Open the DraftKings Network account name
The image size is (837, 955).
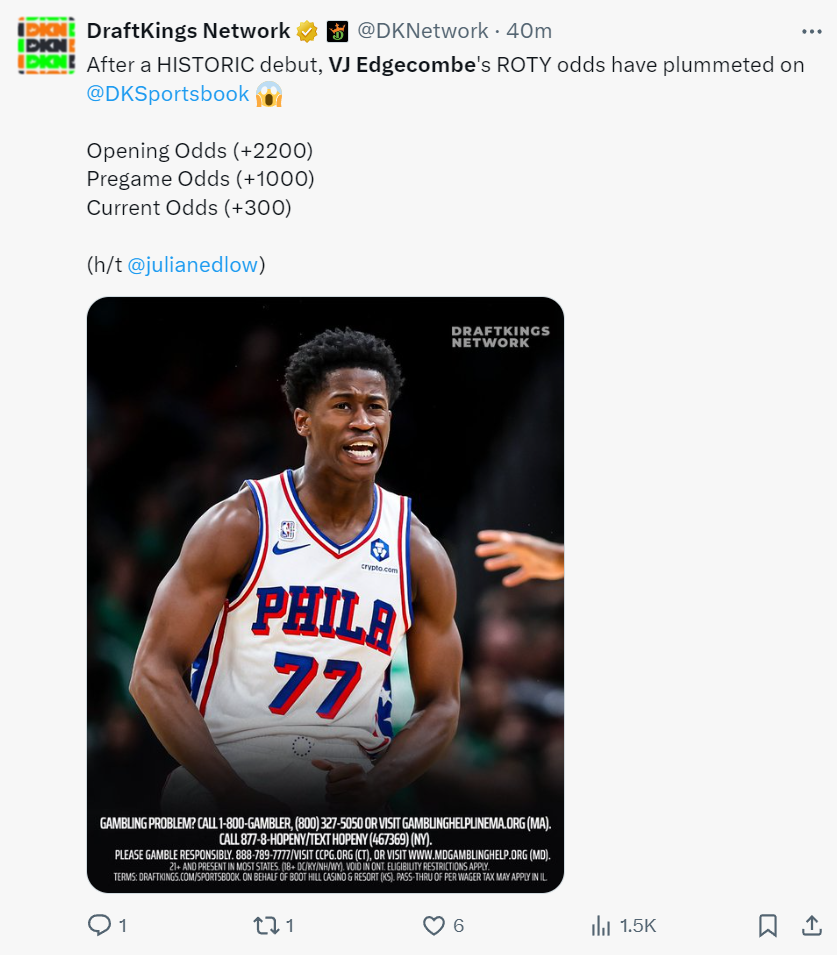(188, 32)
